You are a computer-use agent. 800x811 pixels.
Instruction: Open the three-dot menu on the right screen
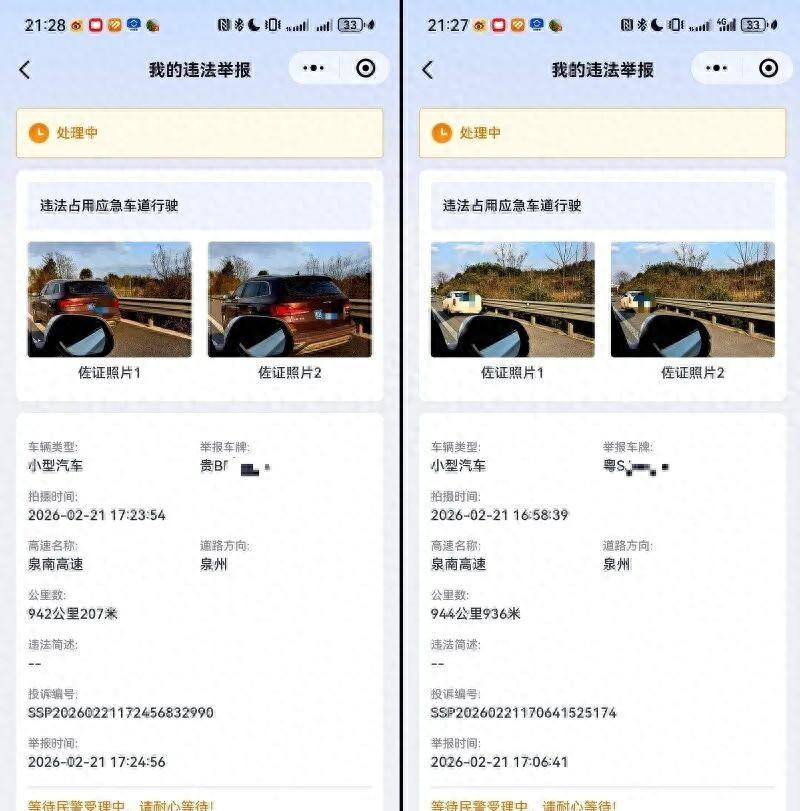(714, 67)
